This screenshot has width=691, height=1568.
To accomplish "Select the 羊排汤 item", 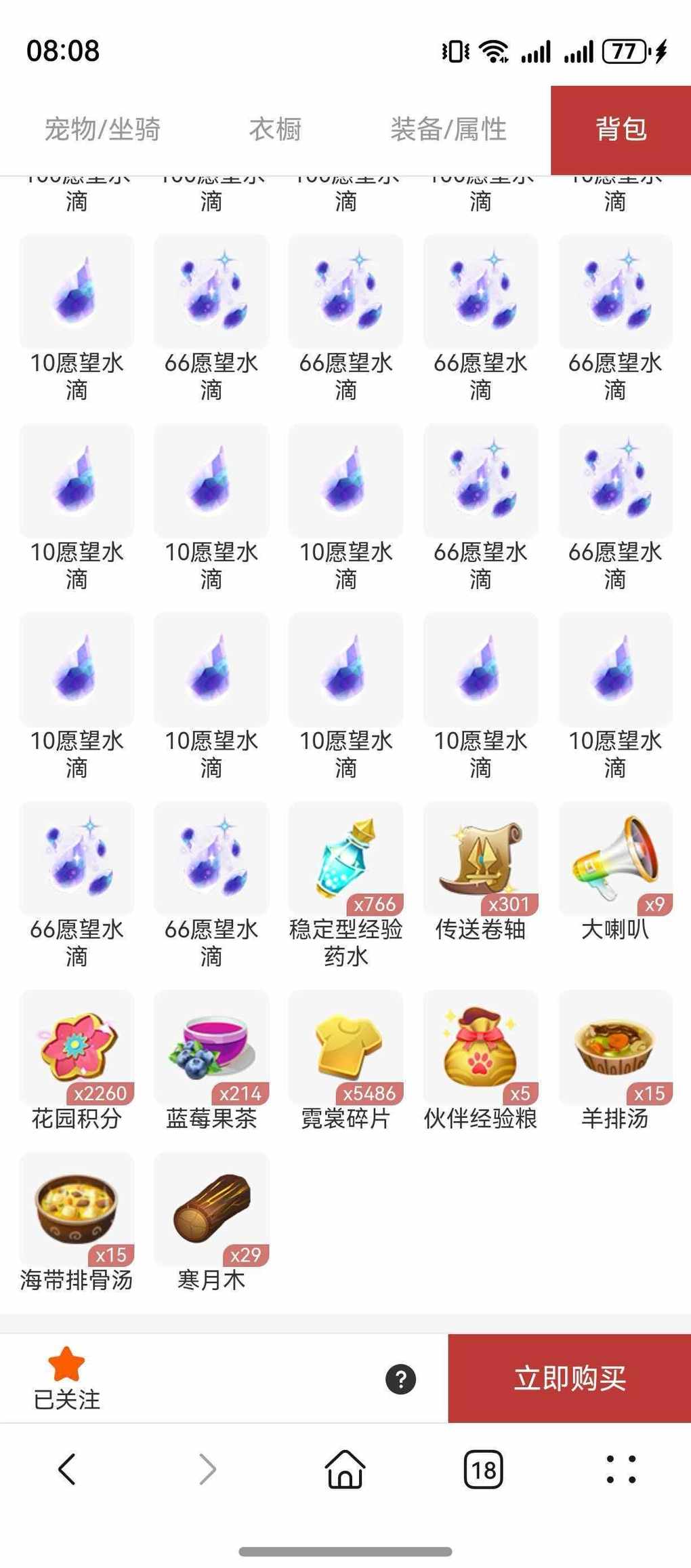I will click(615, 1047).
